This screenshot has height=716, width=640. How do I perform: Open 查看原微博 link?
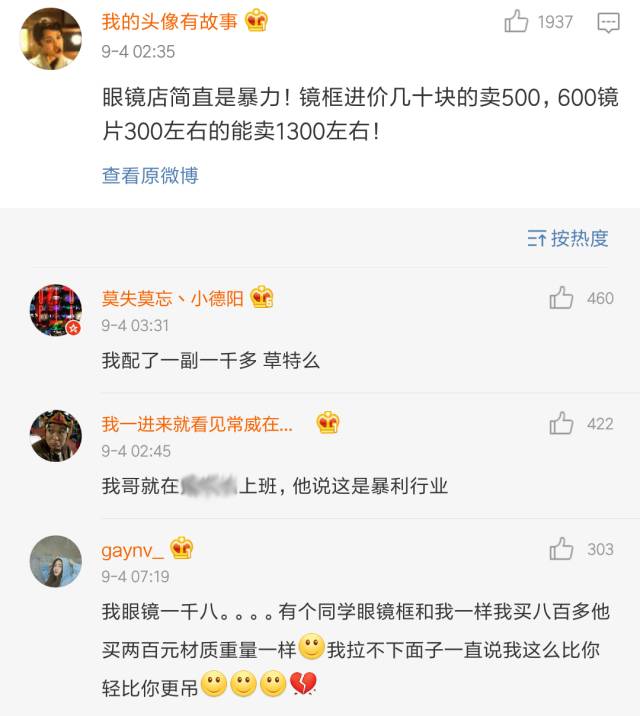150,175
